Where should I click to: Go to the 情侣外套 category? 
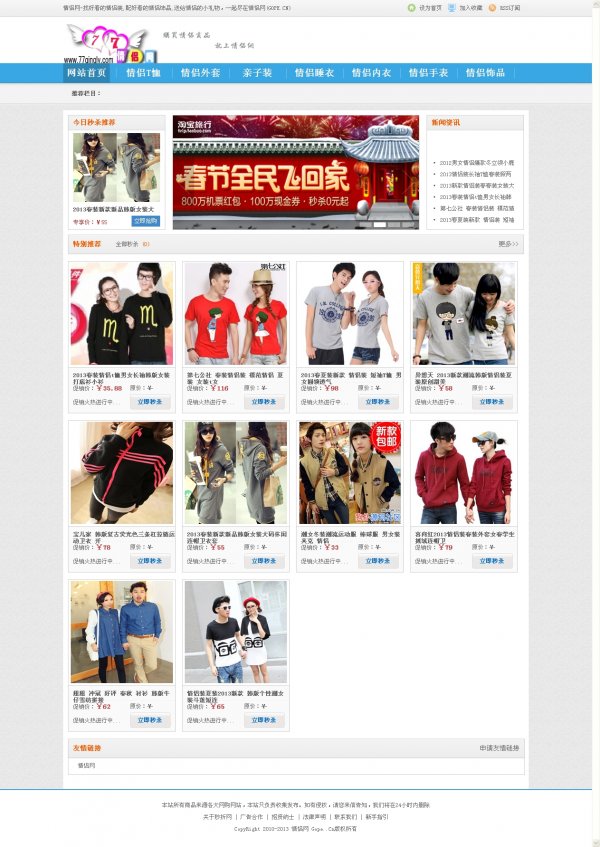[x=200, y=73]
